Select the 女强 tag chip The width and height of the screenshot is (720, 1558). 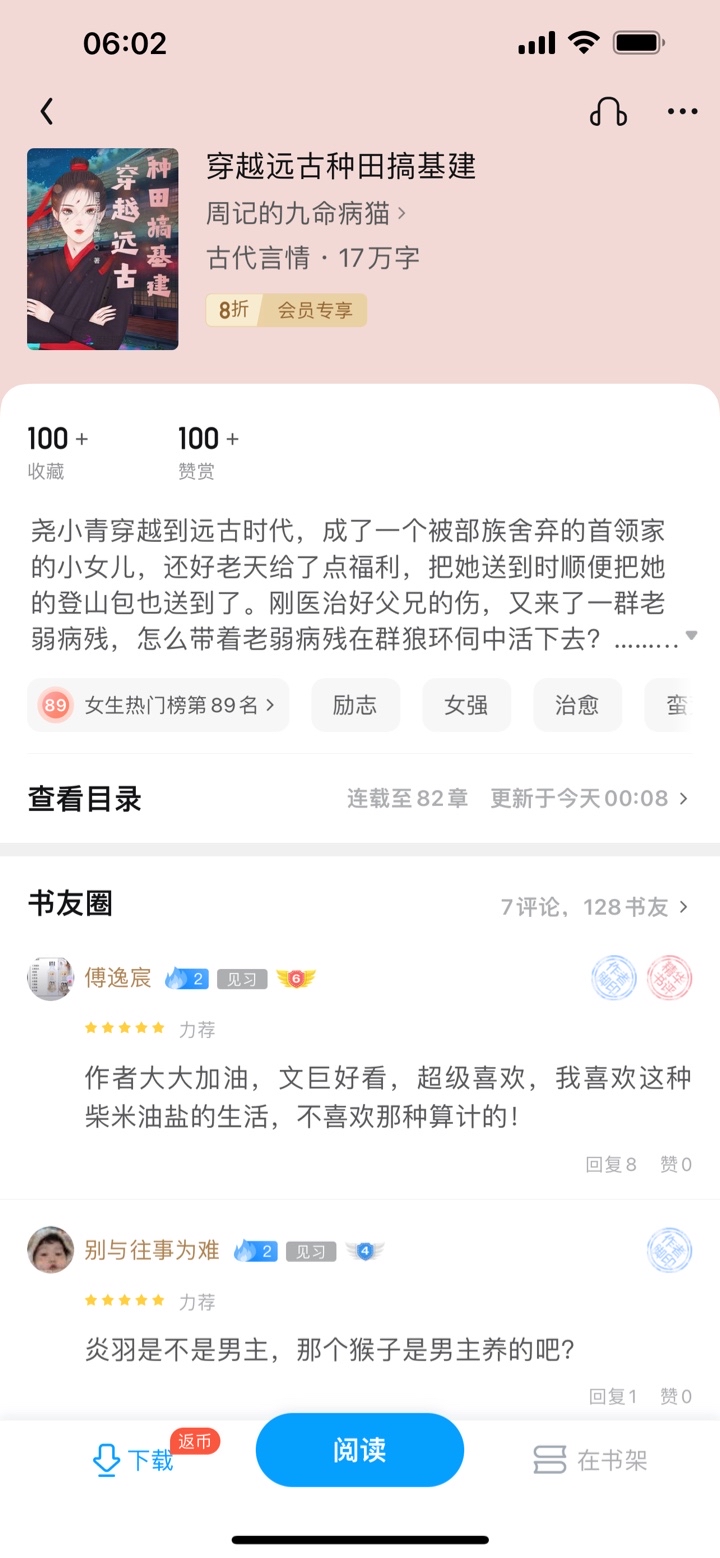tap(466, 705)
